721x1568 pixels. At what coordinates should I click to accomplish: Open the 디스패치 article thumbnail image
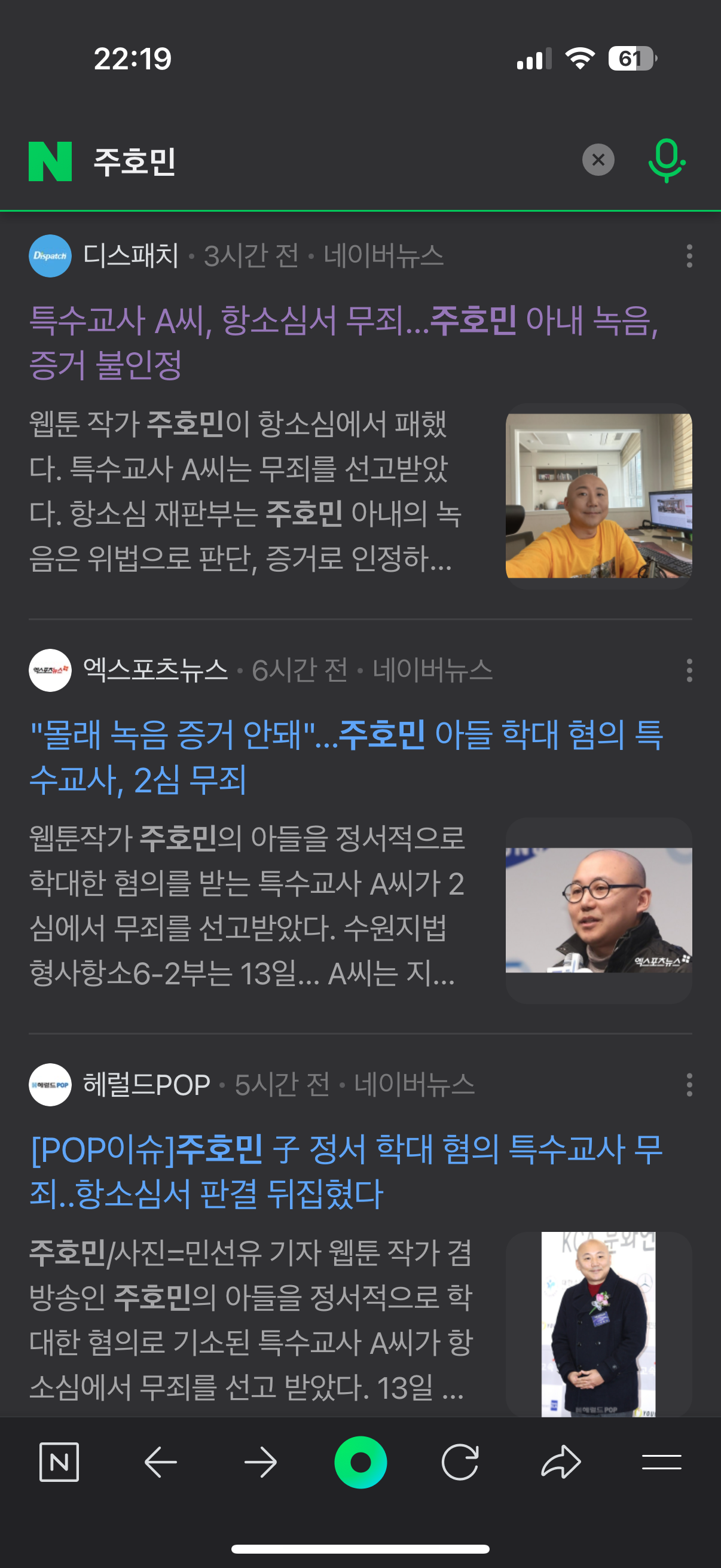pyautogui.click(x=598, y=496)
